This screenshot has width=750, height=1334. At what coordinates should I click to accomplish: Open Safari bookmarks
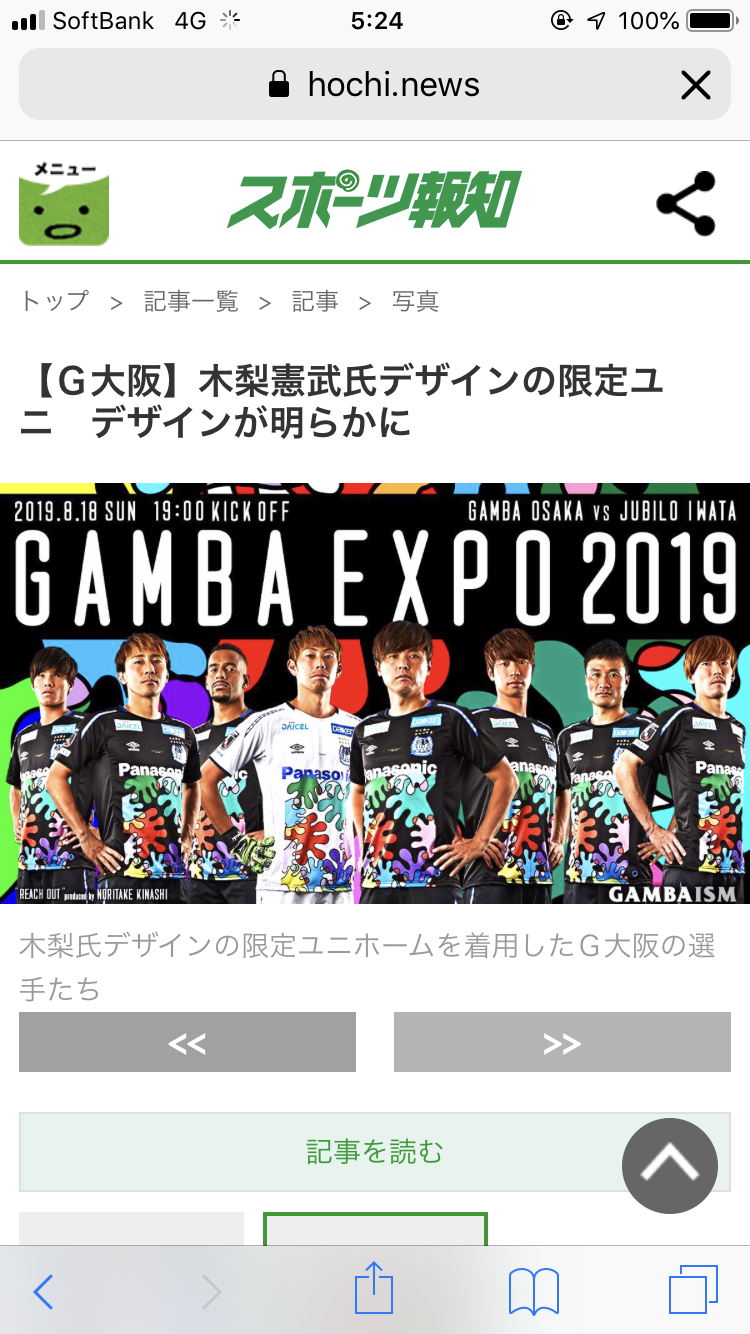533,1291
